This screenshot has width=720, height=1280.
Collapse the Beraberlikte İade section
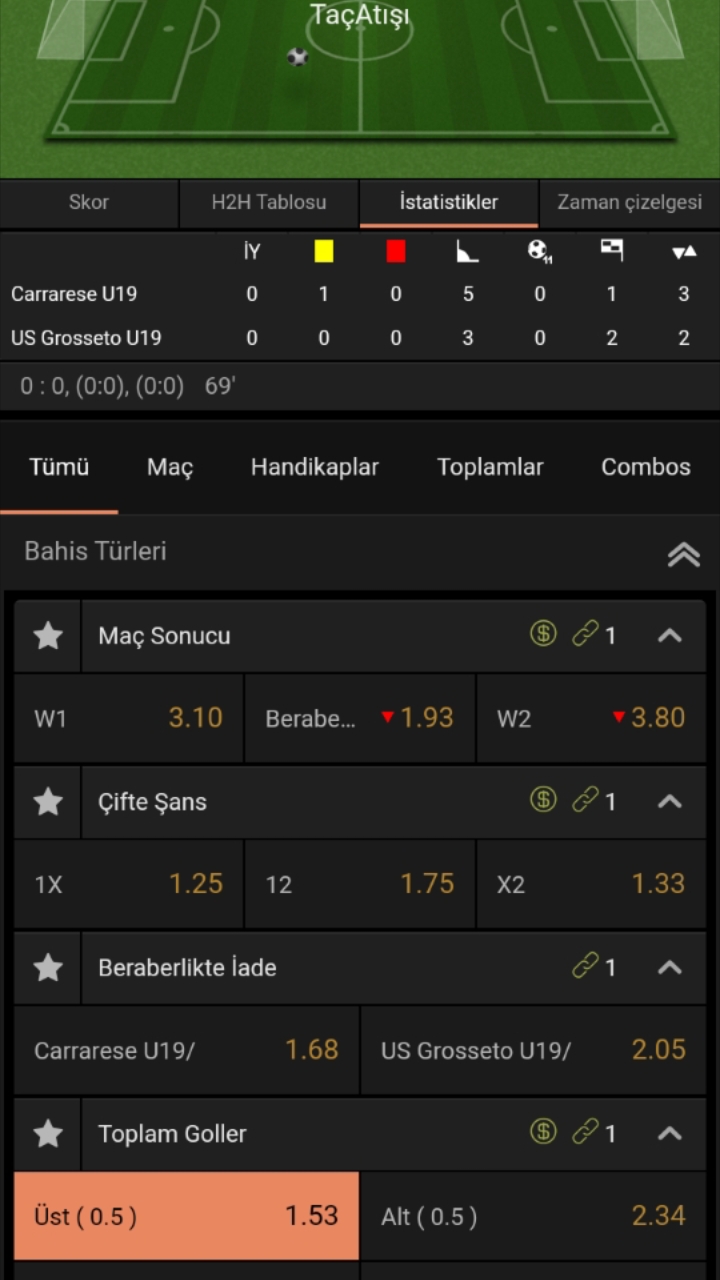click(x=670, y=968)
